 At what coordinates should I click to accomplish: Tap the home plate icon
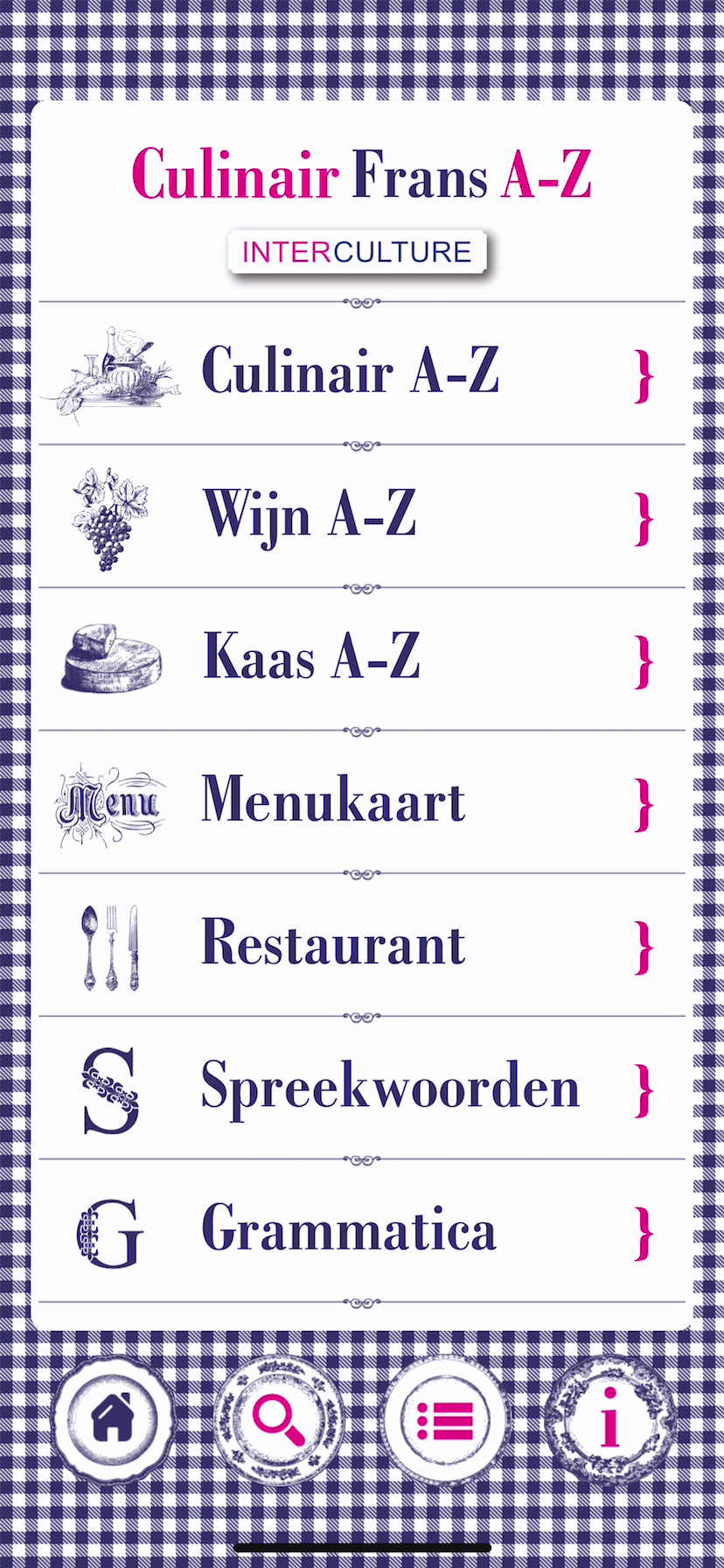point(111,1417)
